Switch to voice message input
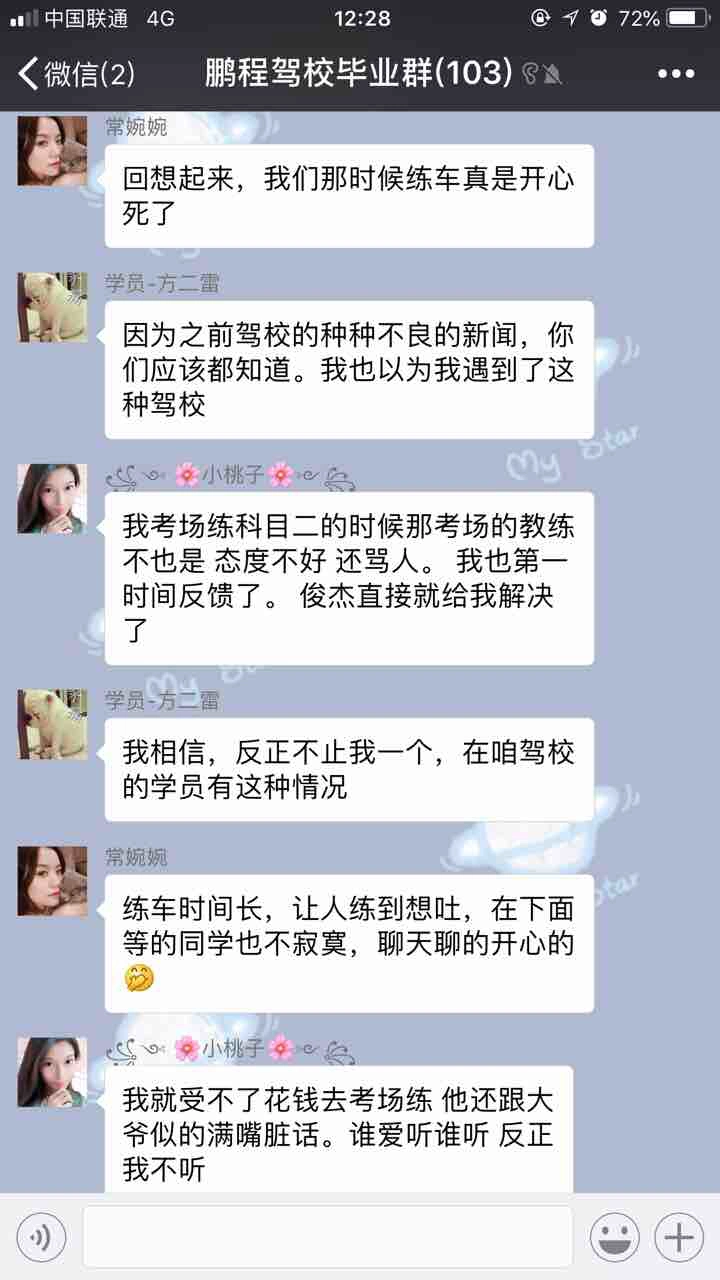Screen dimensions: 720x1280 click(x=41, y=1238)
